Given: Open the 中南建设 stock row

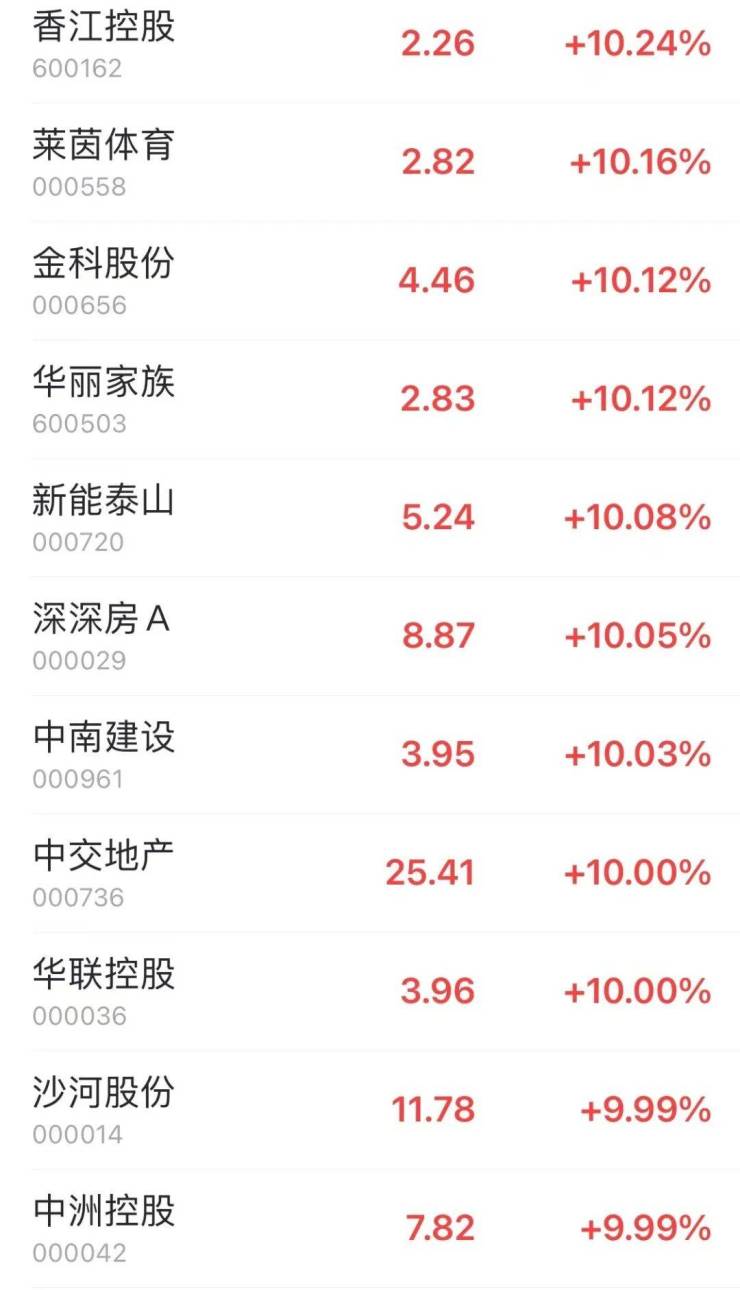Looking at the screenshot, I should click(x=370, y=754).
